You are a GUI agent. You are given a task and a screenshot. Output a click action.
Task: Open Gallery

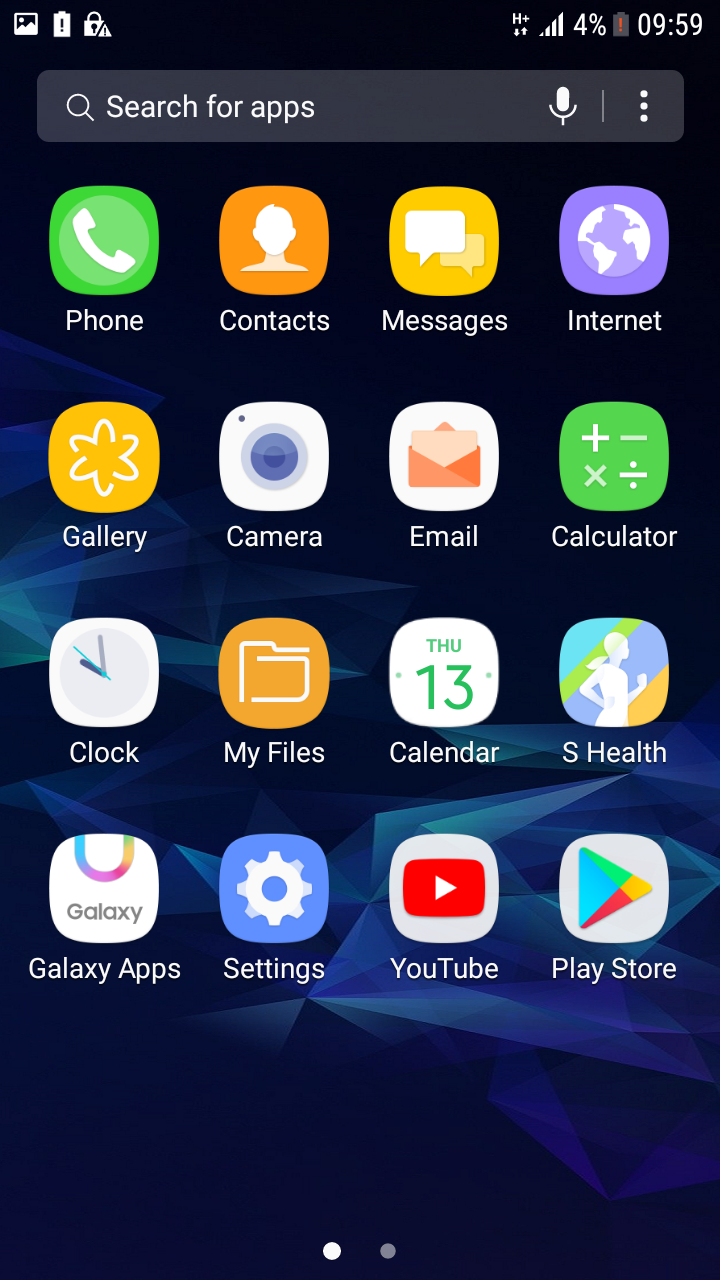pos(104,457)
